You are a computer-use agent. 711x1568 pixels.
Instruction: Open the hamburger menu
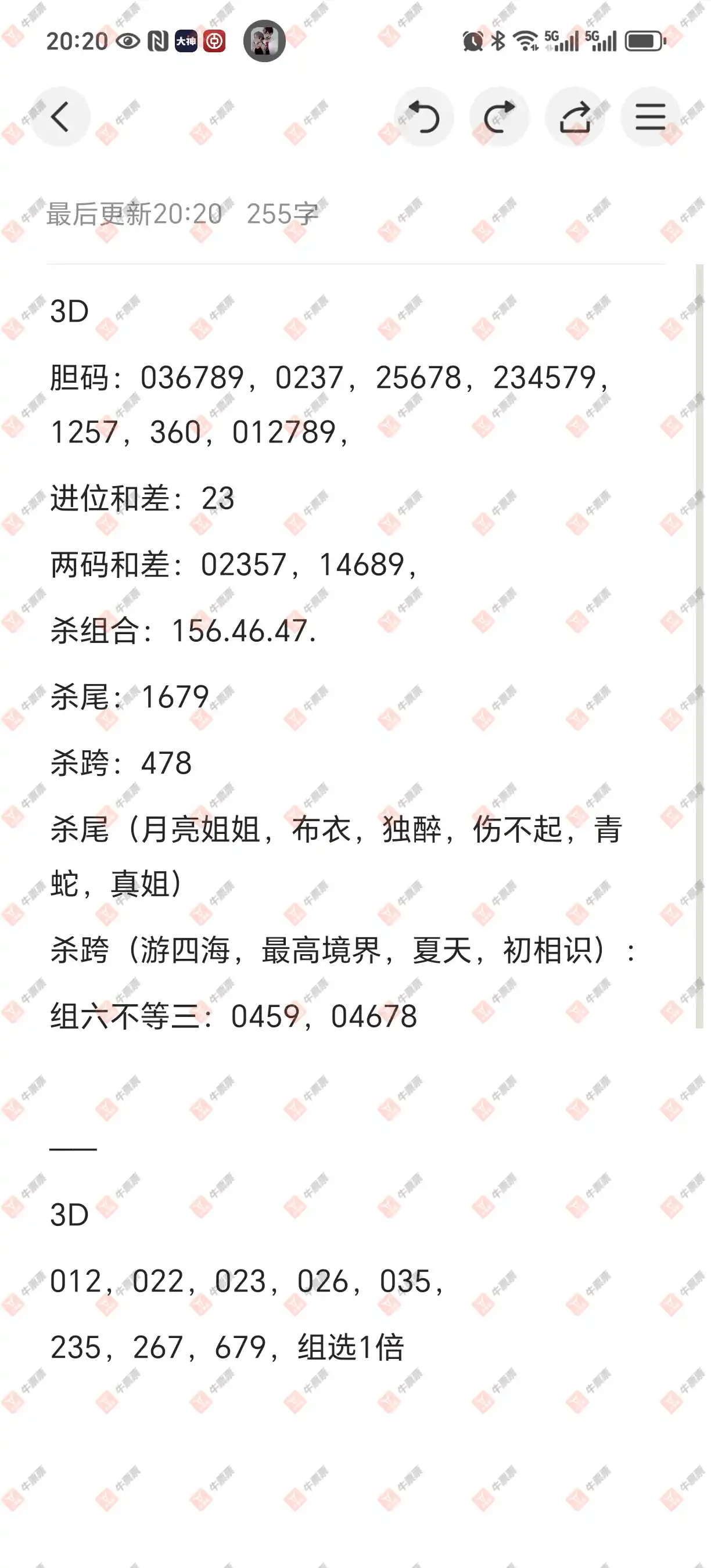[x=650, y=117]
